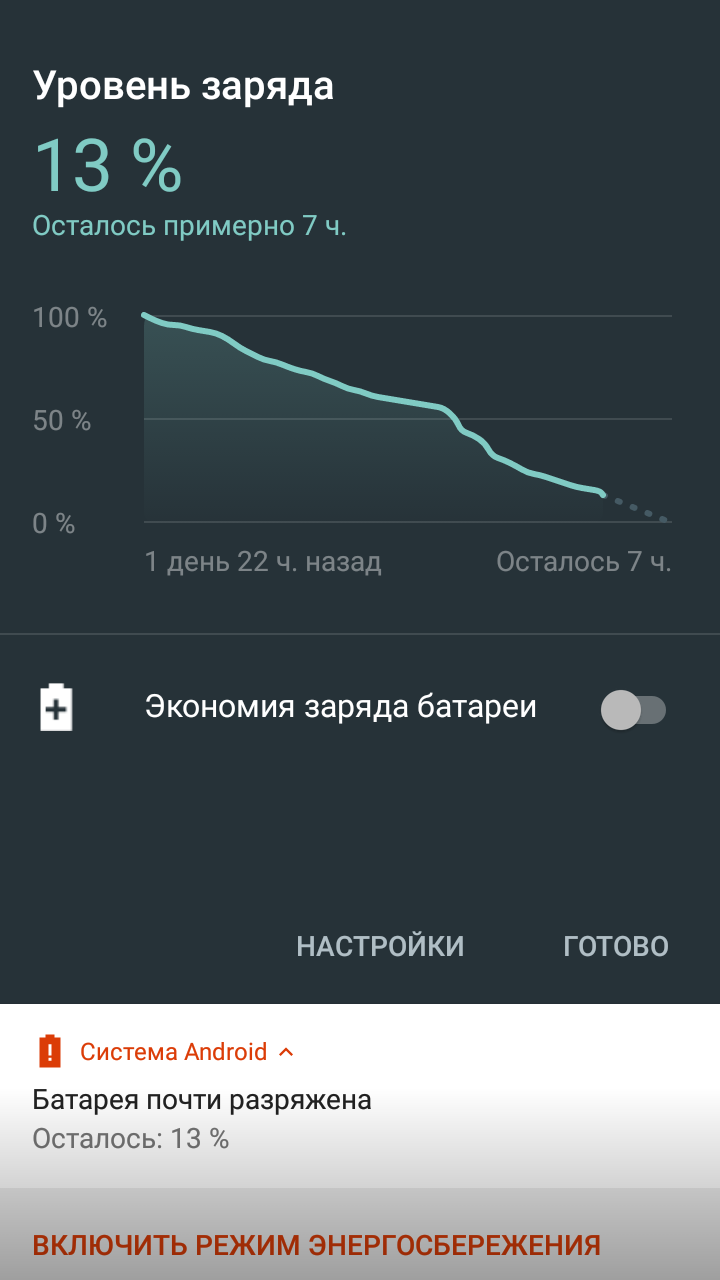Tap ГОТОВО to close the panel
This screenshot has width=720, height=1280.
pos(616,946)
